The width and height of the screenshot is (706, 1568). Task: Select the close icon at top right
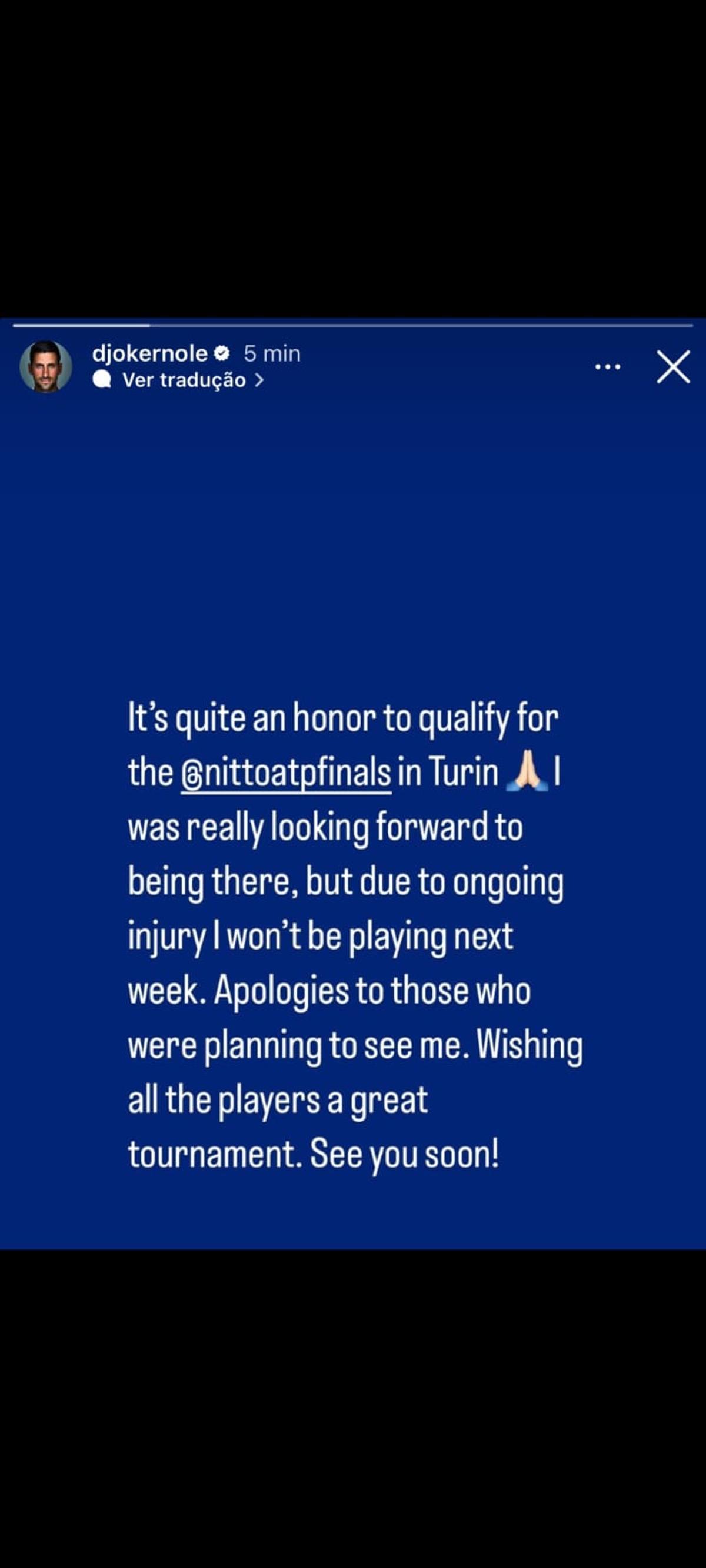coord(672,367)
